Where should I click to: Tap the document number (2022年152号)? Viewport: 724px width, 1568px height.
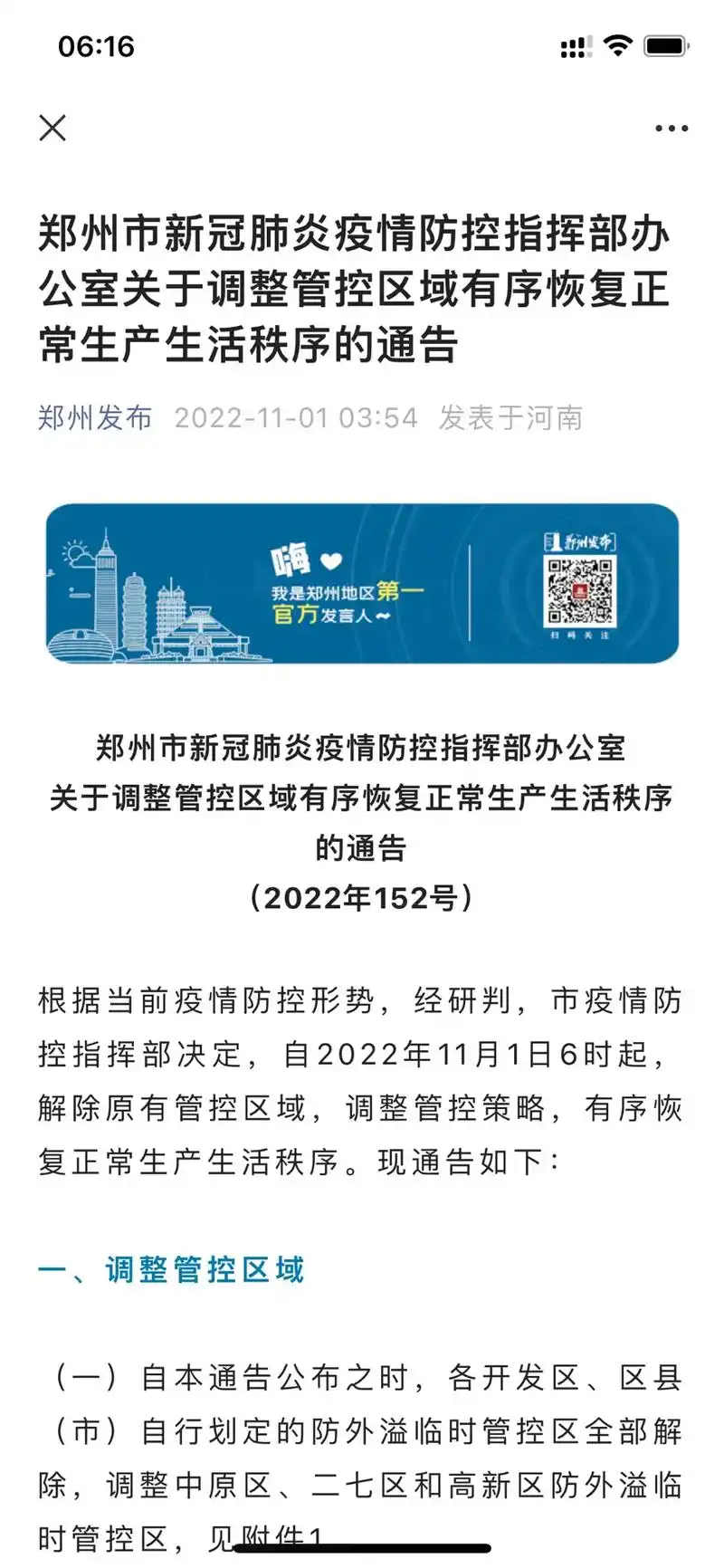click(x=360, y=900)
